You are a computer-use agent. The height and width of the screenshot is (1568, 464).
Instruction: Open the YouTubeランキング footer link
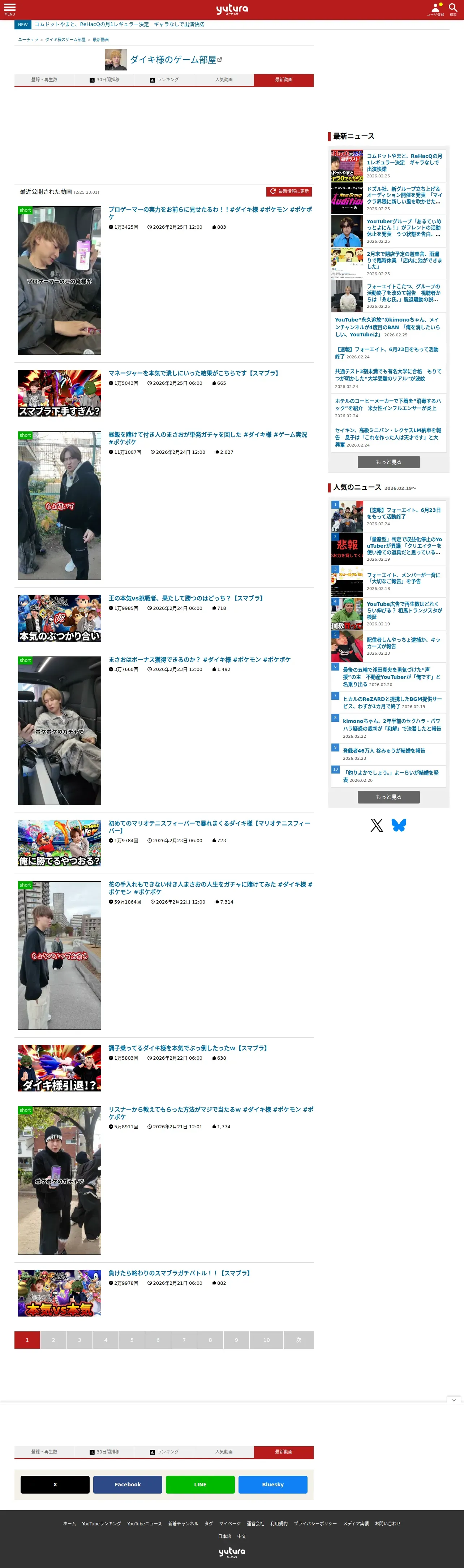click(102, 1523)
